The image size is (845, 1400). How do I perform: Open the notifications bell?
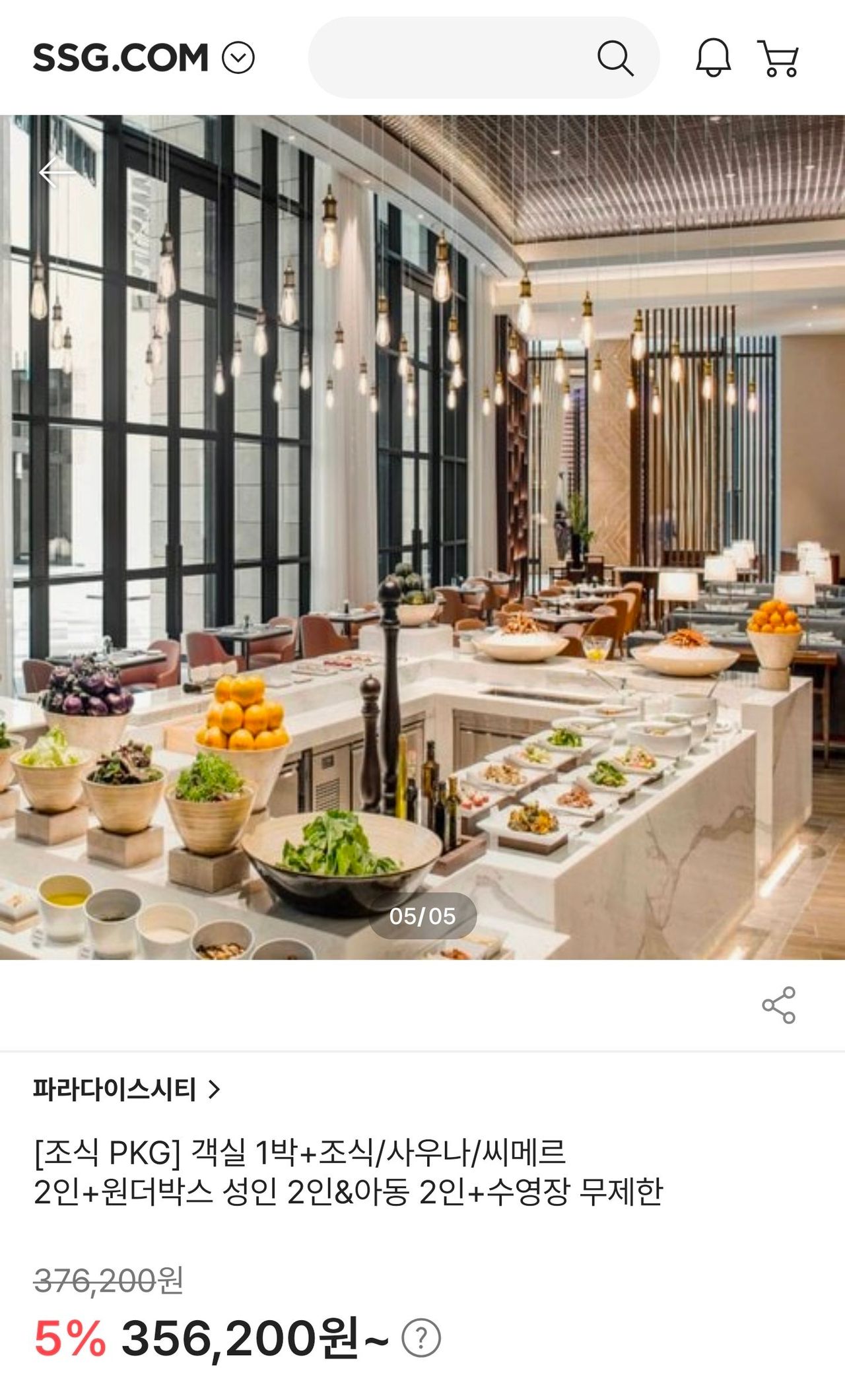coord(713,58)
